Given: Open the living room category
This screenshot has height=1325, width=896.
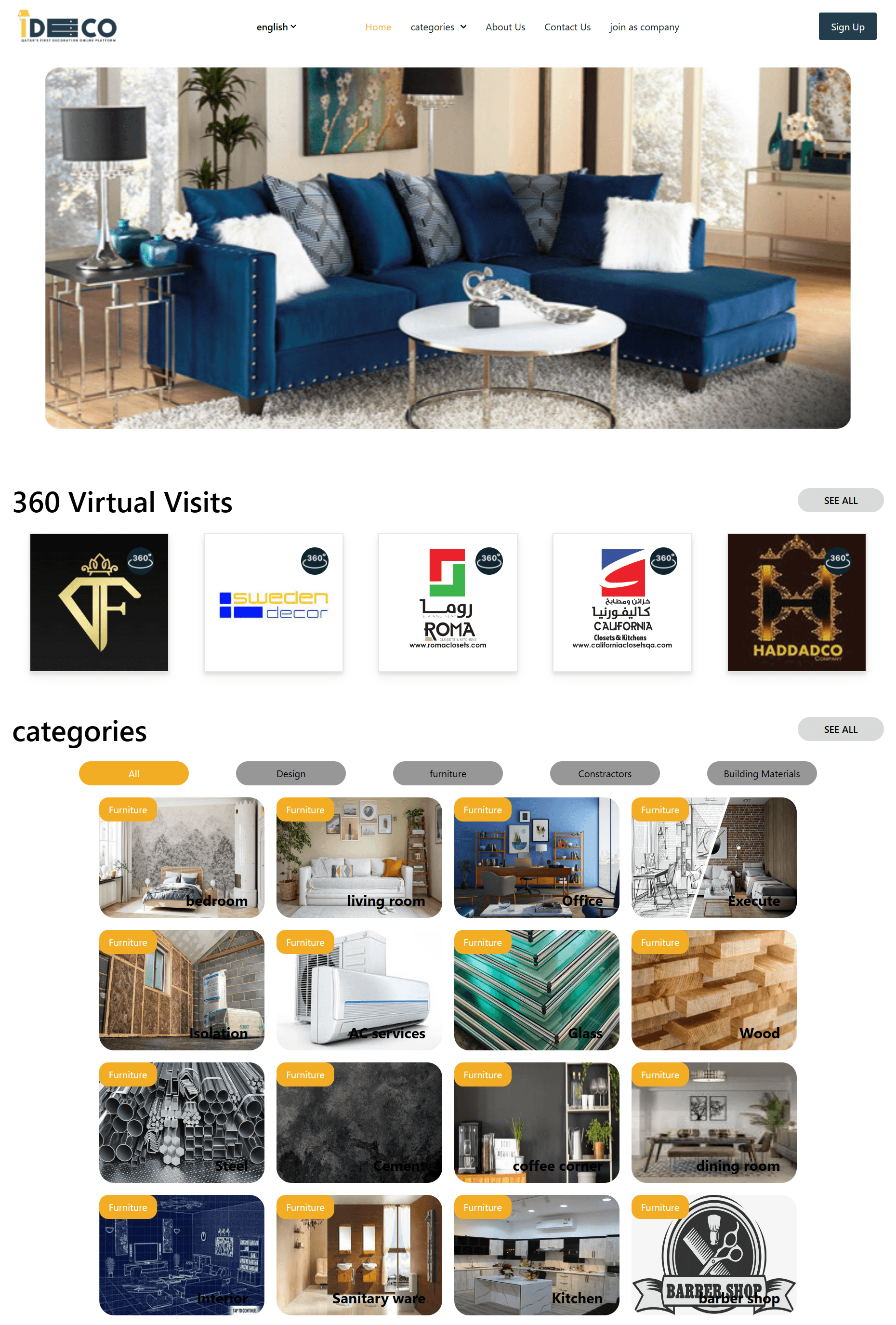Looking at the screenshot, I should coord(359,857).
